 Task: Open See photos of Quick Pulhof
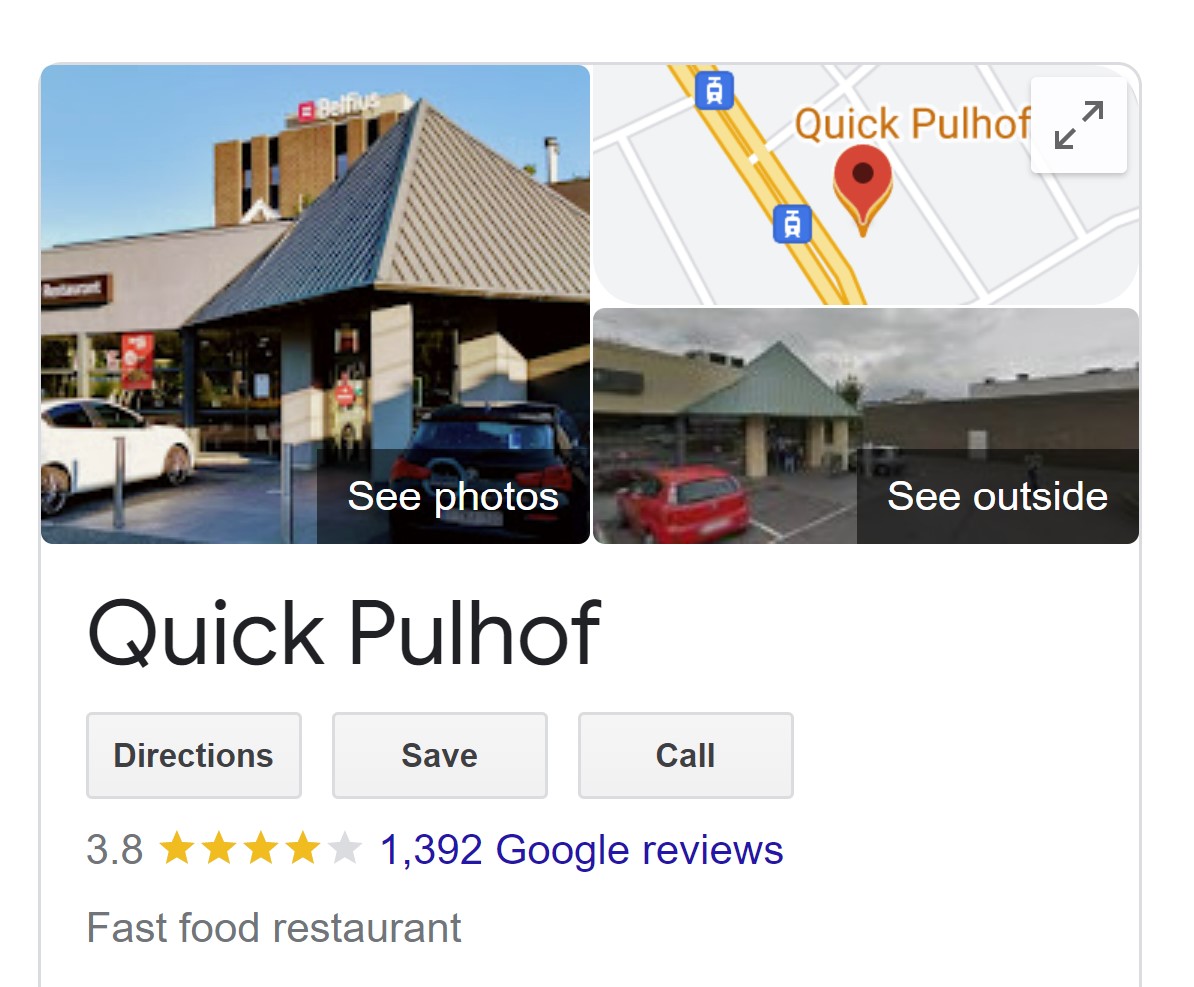[x=452, y=496]
